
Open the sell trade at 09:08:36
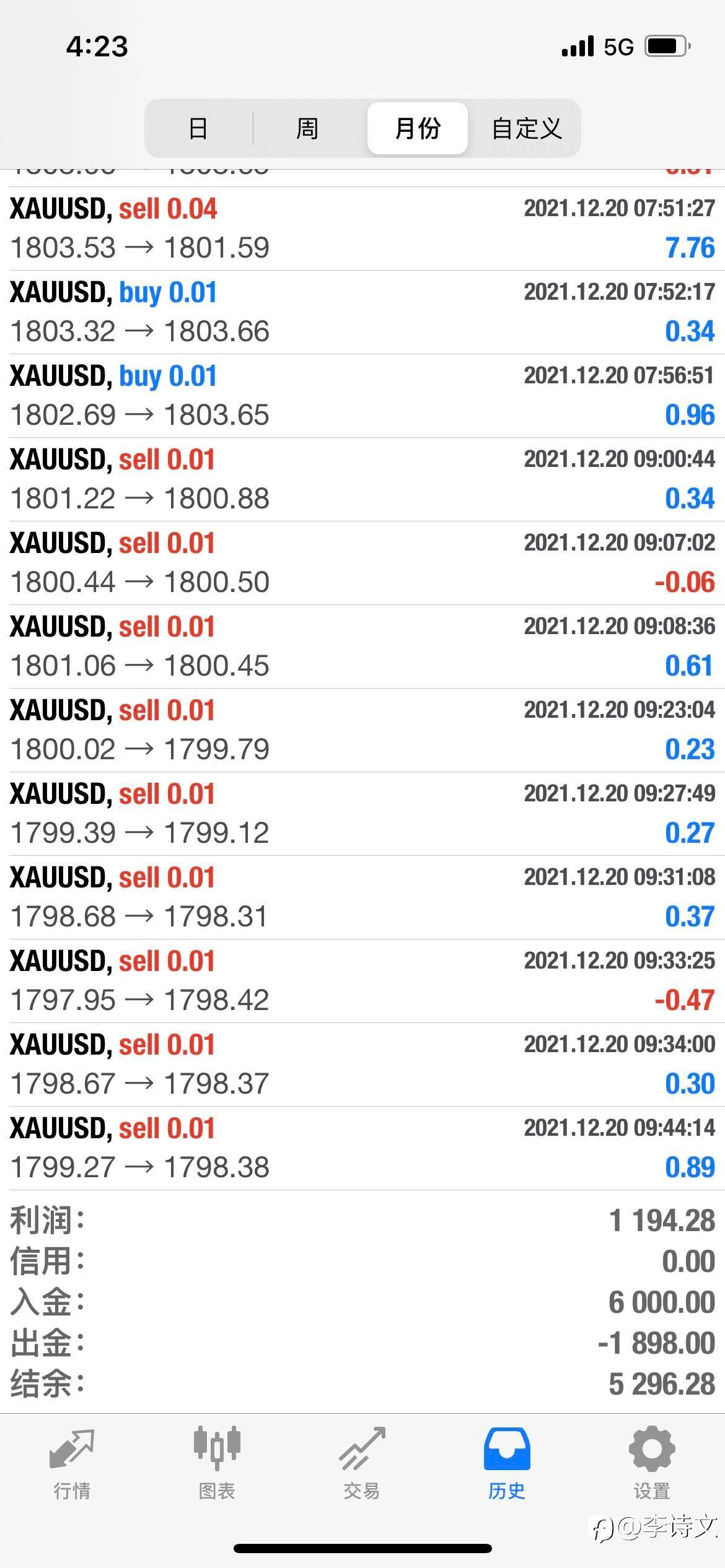click(x=362, y=647)
